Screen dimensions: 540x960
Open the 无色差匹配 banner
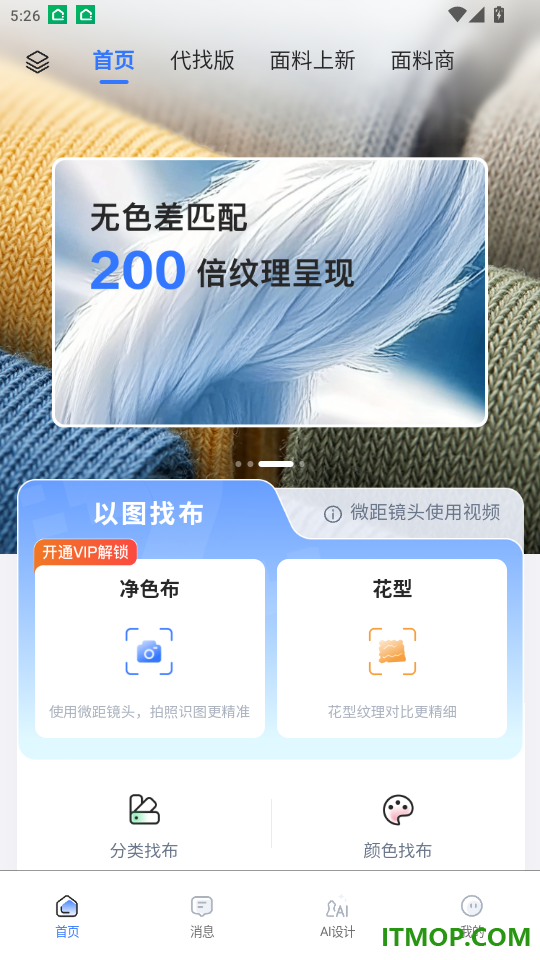click(x=270, y=292)
